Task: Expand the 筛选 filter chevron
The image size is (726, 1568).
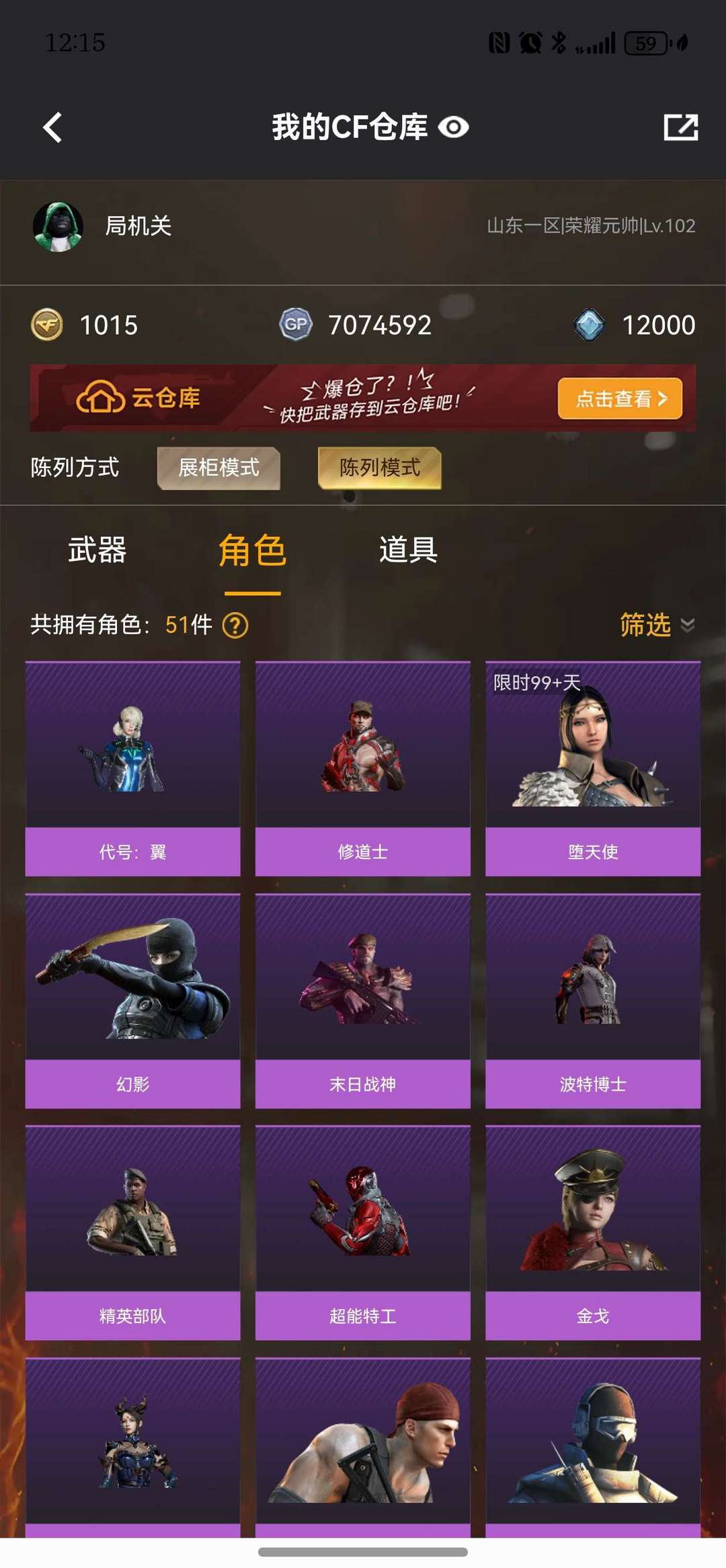Action: [687, 626]
